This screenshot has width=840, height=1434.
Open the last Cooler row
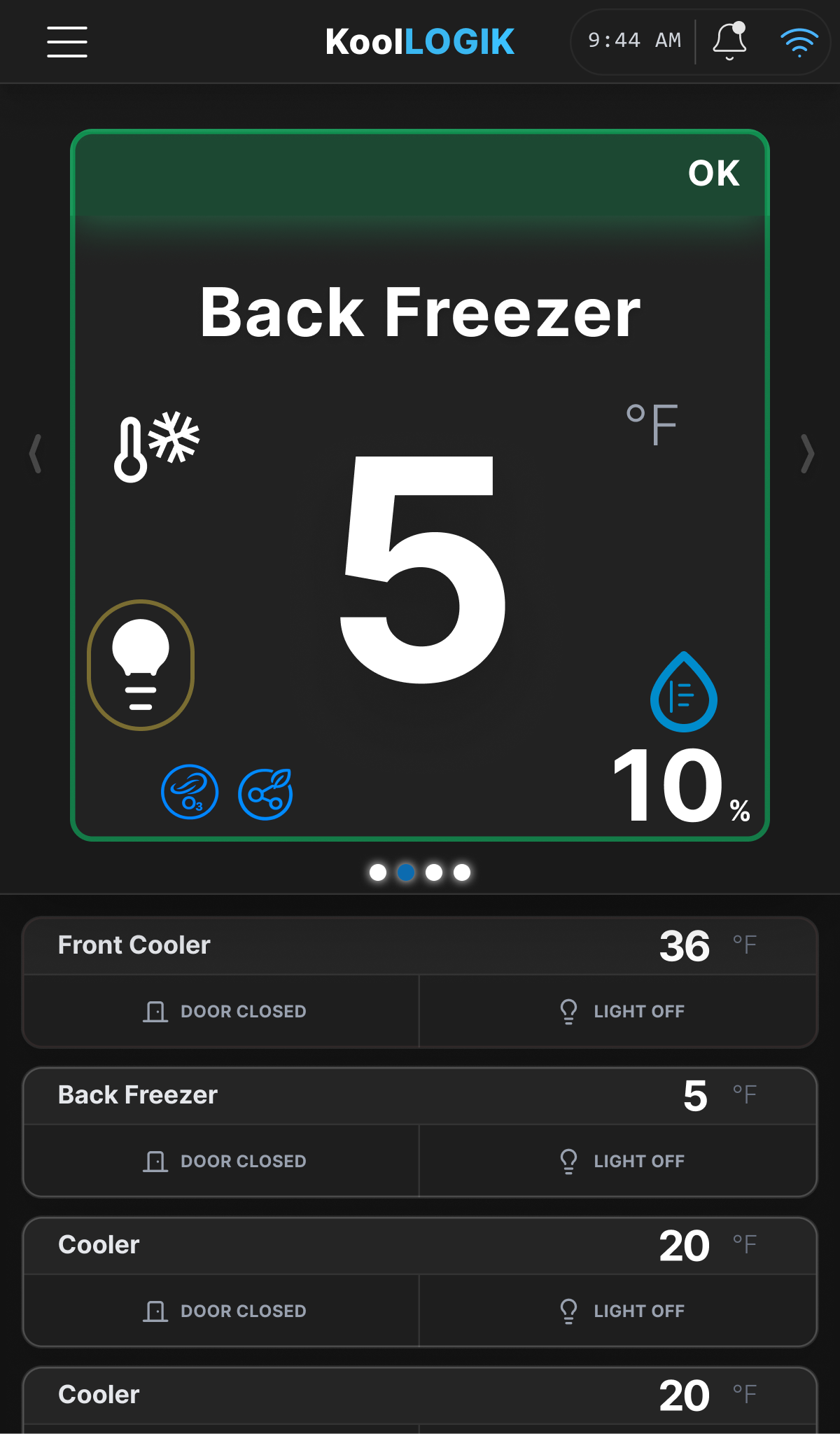(x=420, y=1395)
